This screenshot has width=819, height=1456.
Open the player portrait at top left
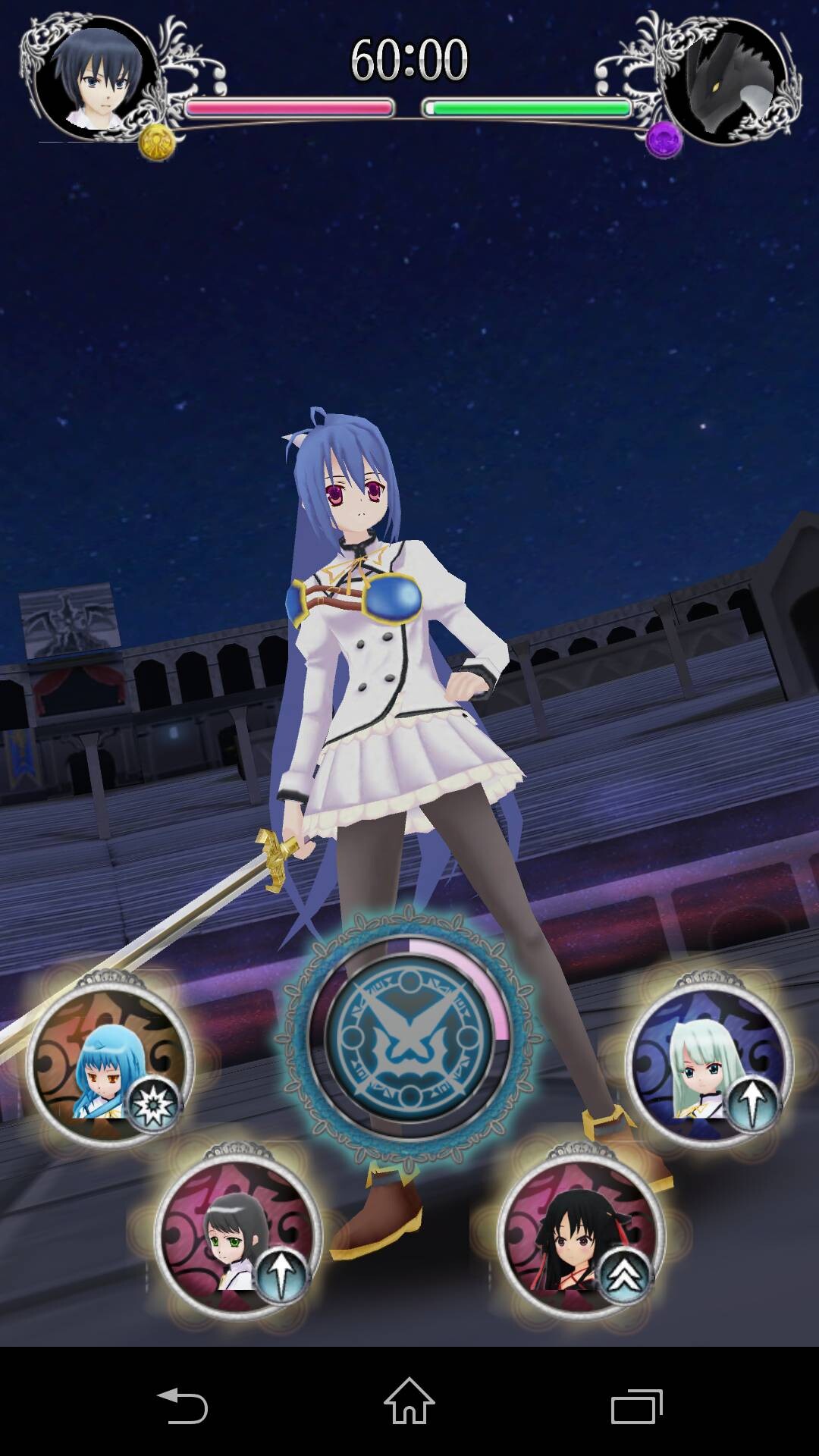click(96, 80)
